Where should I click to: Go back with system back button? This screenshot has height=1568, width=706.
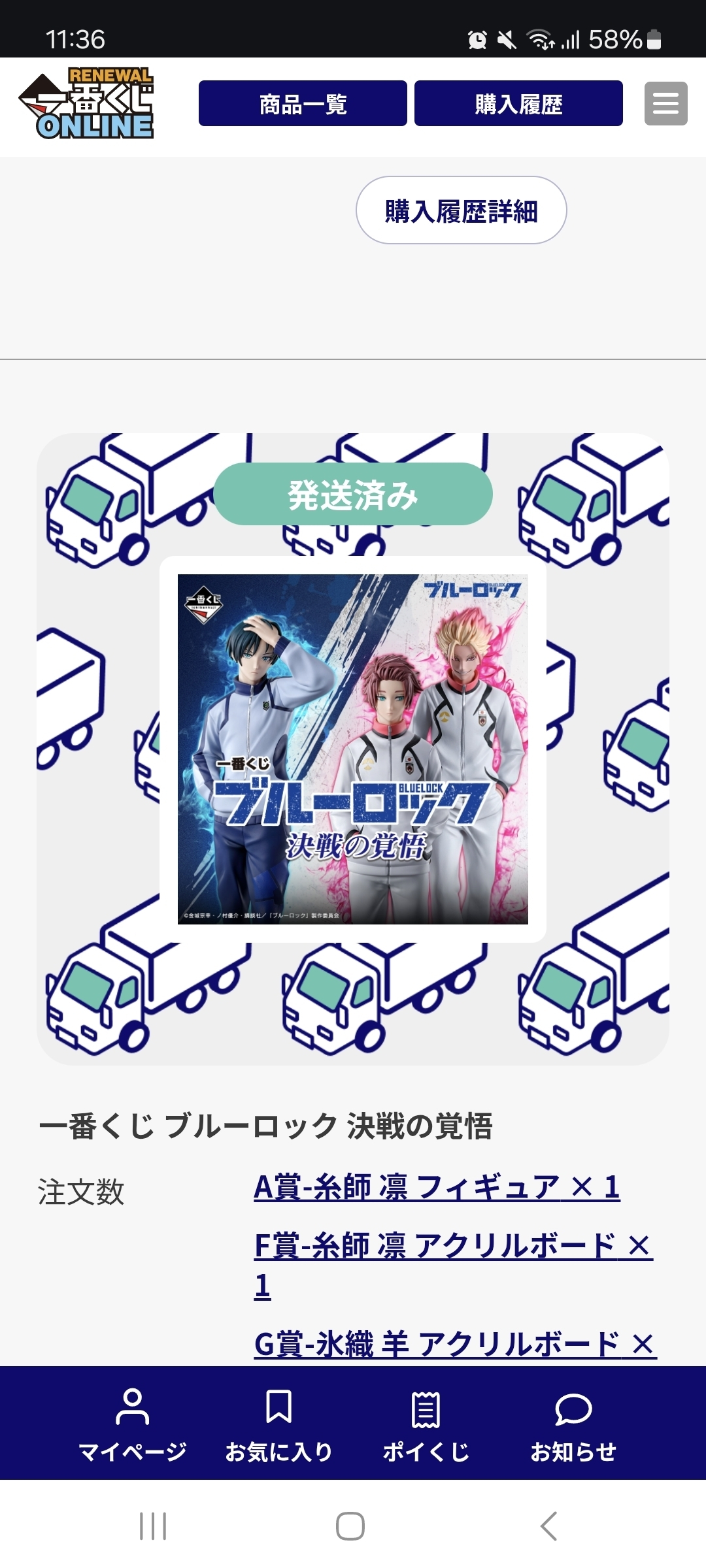point(548,1526)
